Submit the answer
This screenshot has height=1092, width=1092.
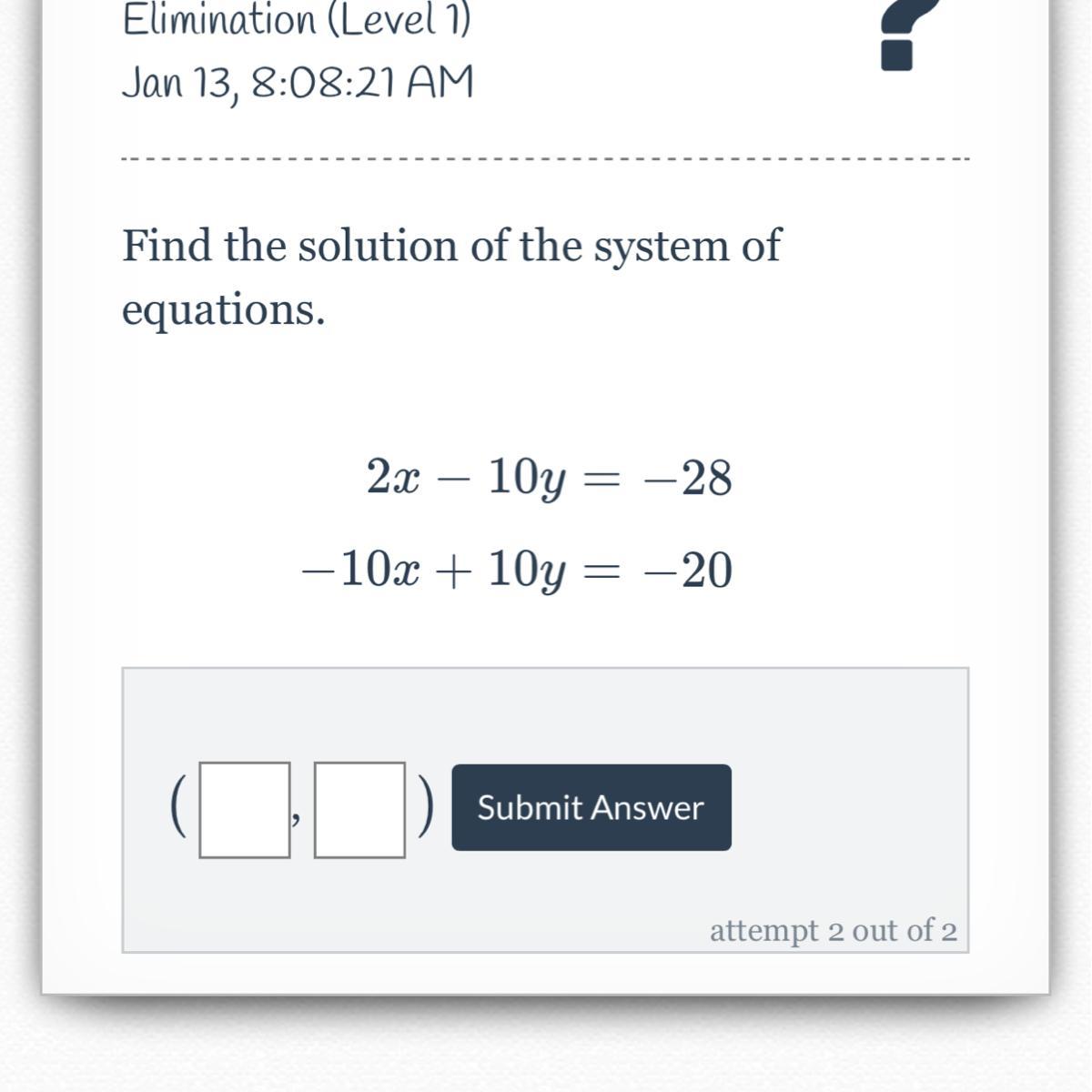click(591, 808)
